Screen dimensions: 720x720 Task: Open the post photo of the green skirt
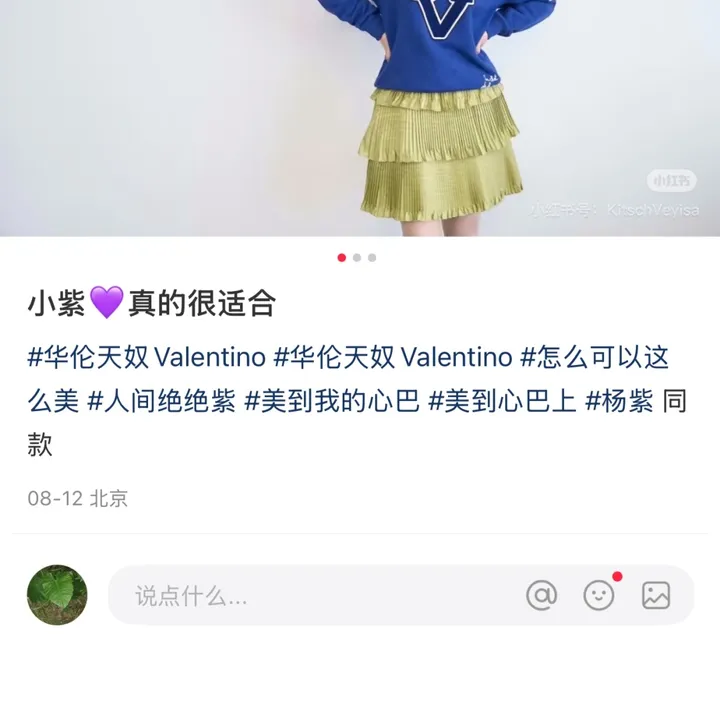440,120
